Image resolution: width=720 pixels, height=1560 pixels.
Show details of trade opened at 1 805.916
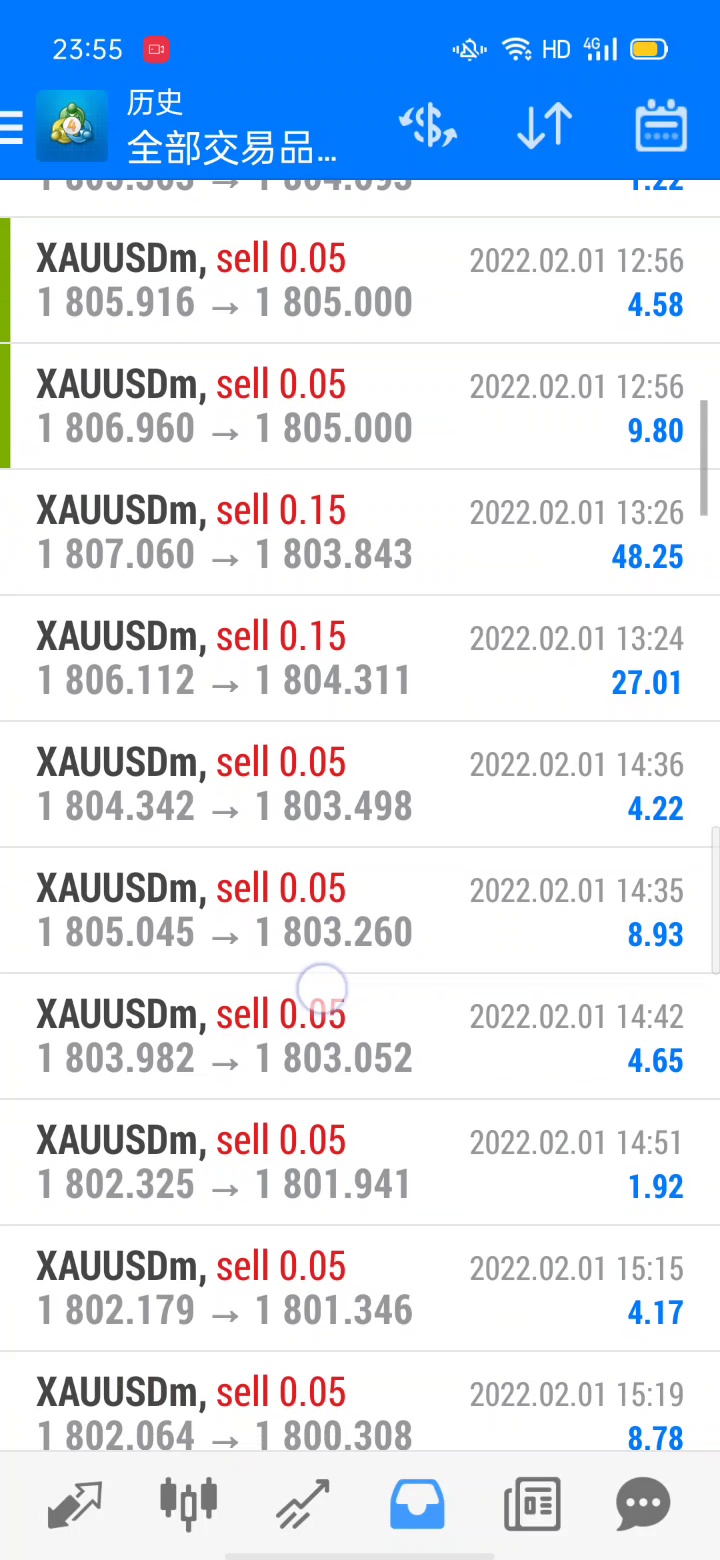(360, 281)
